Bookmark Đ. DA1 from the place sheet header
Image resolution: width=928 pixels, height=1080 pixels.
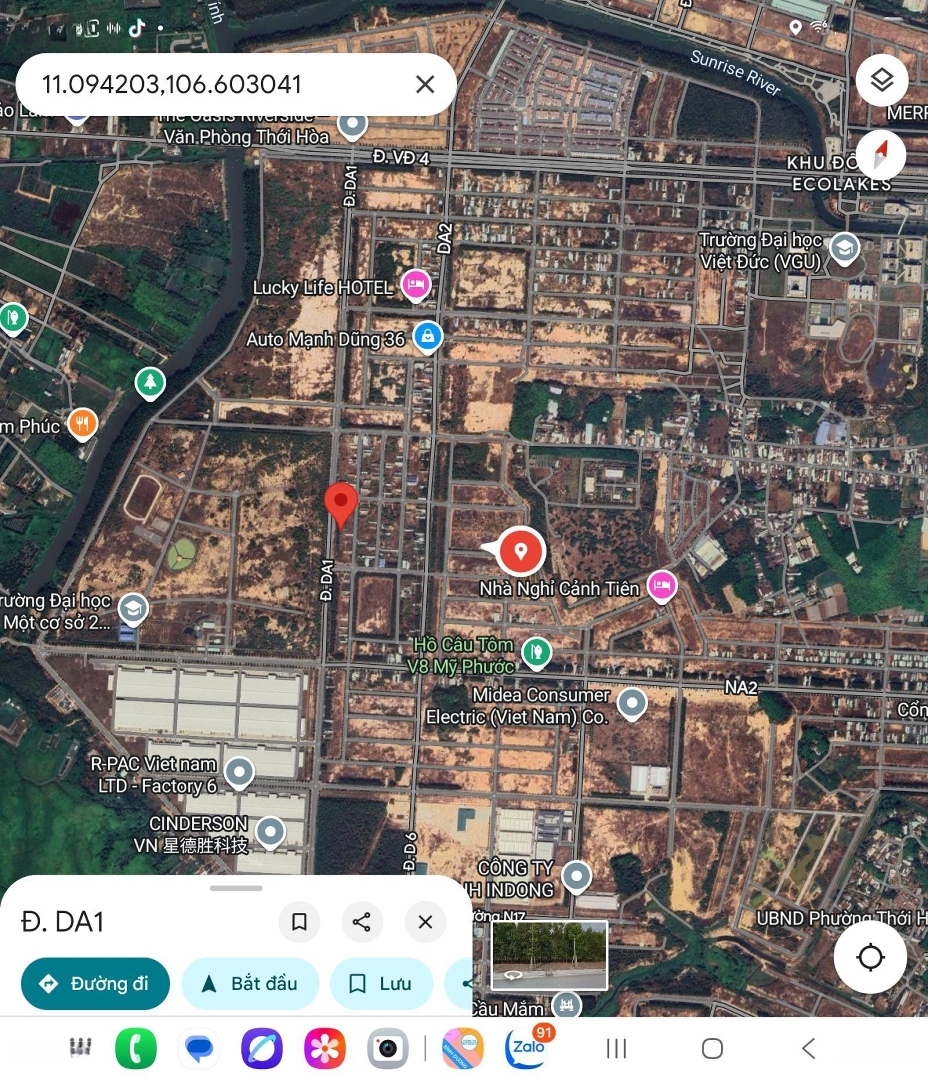coord(299,922)
